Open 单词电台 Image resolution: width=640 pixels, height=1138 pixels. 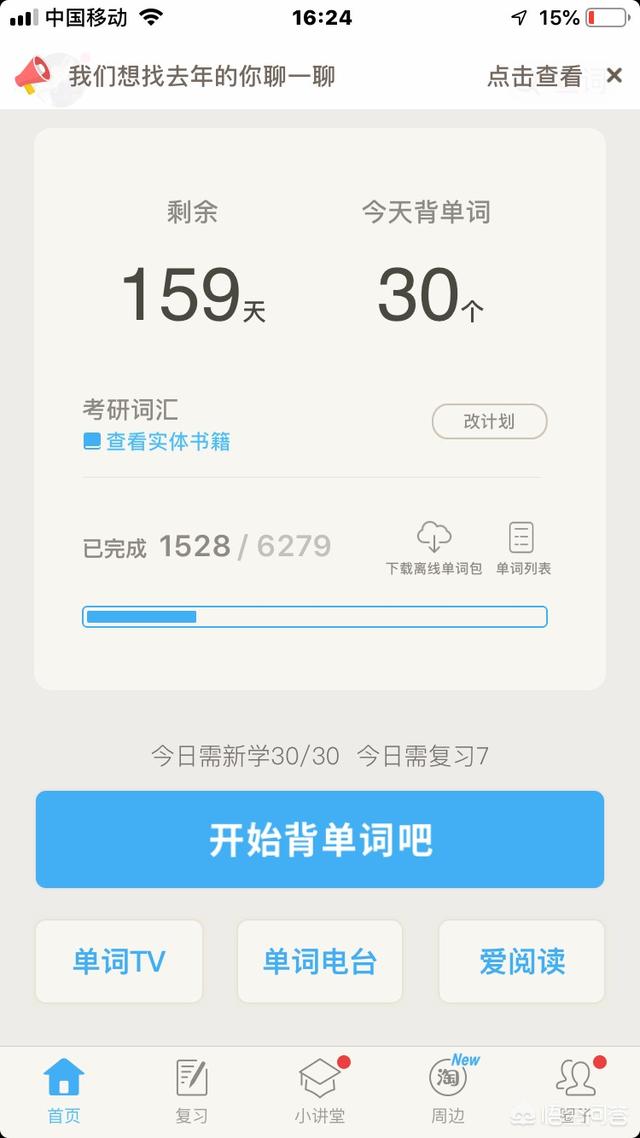(x=320, y=962)
